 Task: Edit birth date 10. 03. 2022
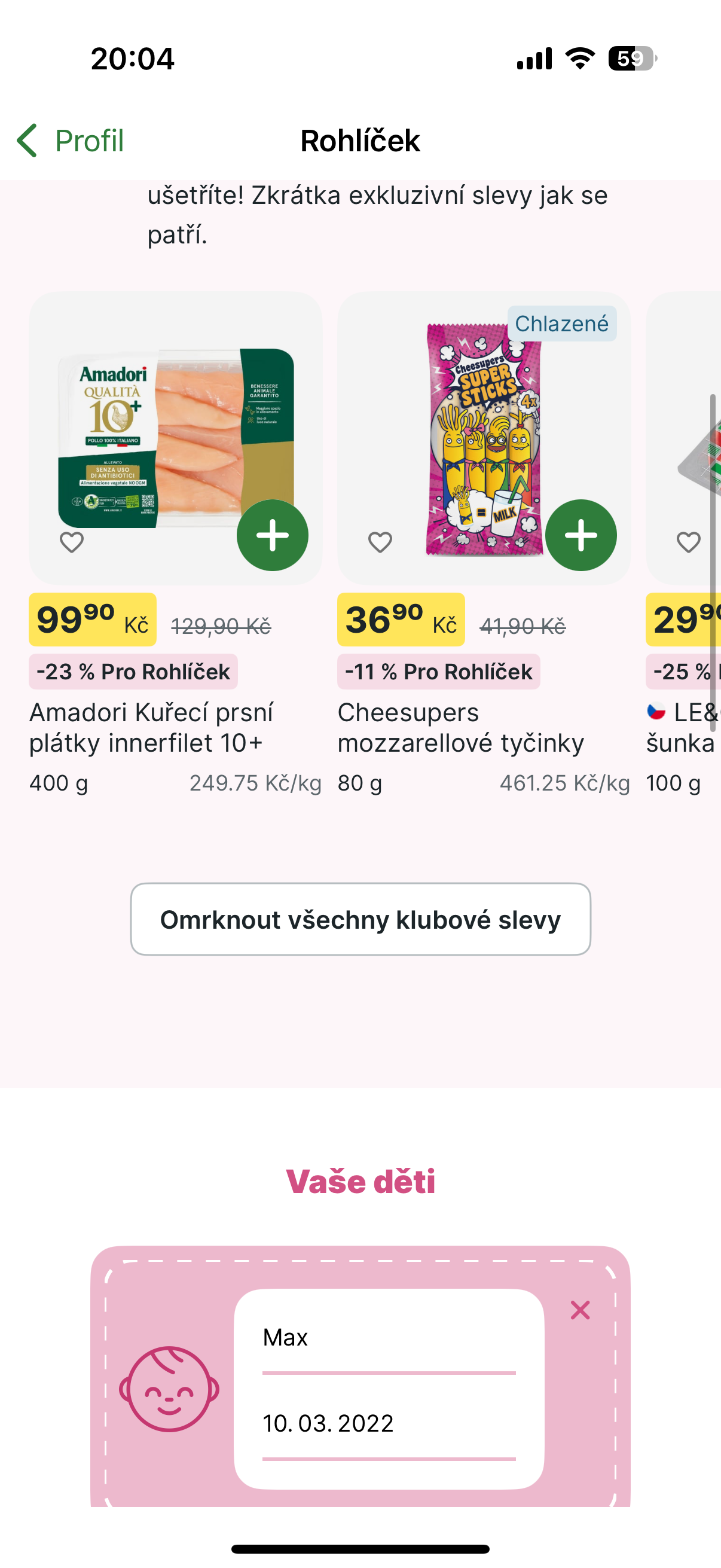(388, 1423)
